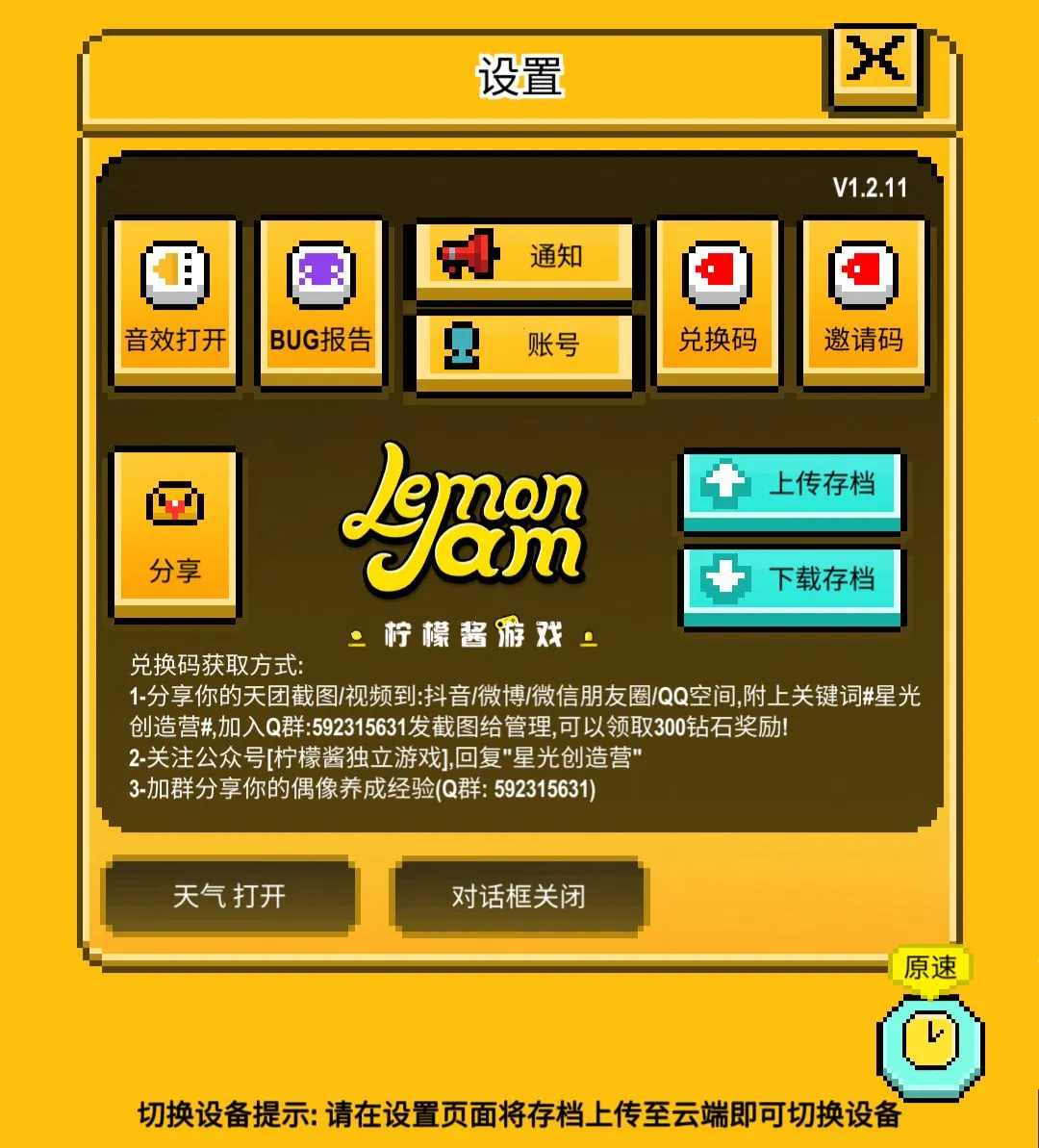
Task: Upload save data via 上传存档
Action: [792, 489]
